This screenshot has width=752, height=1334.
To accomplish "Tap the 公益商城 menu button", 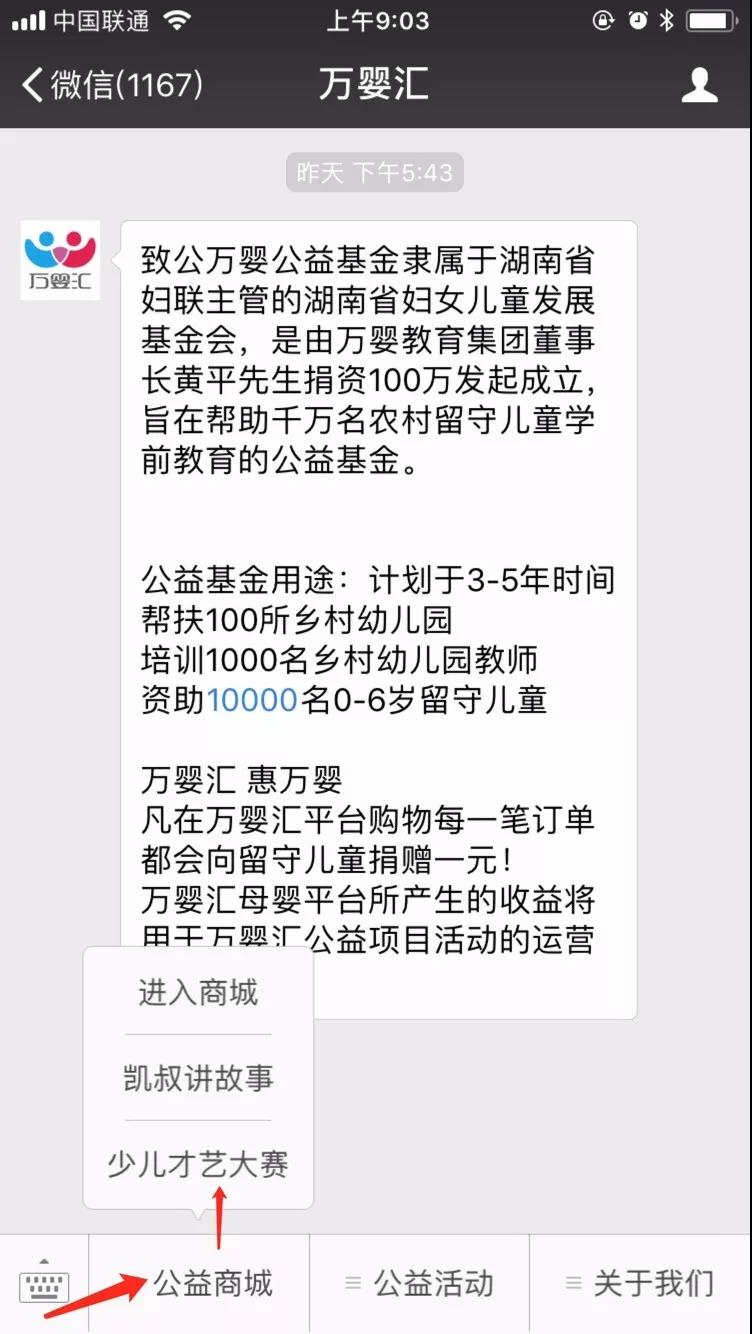I will (212, 1284).
